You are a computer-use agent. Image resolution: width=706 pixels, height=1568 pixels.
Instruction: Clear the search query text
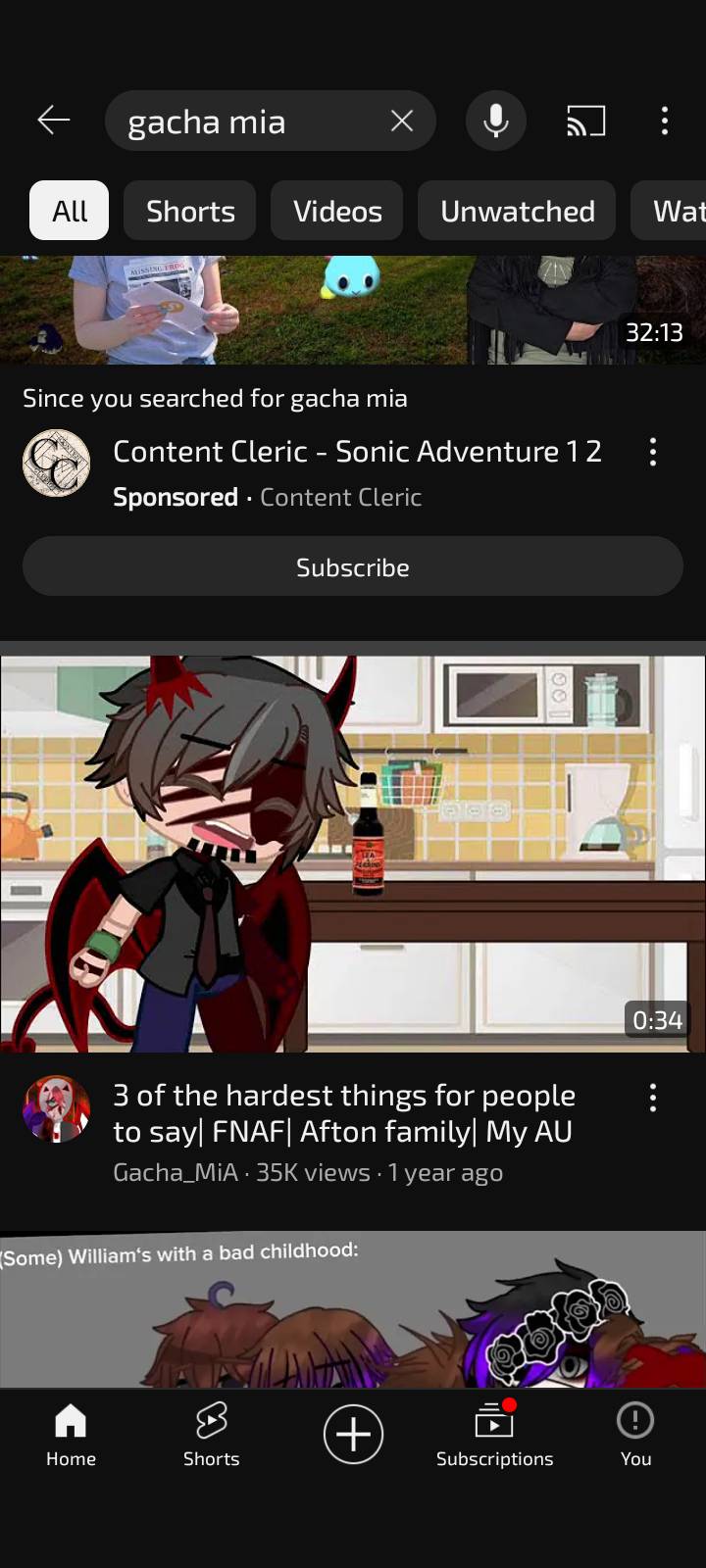click(401, 121)
